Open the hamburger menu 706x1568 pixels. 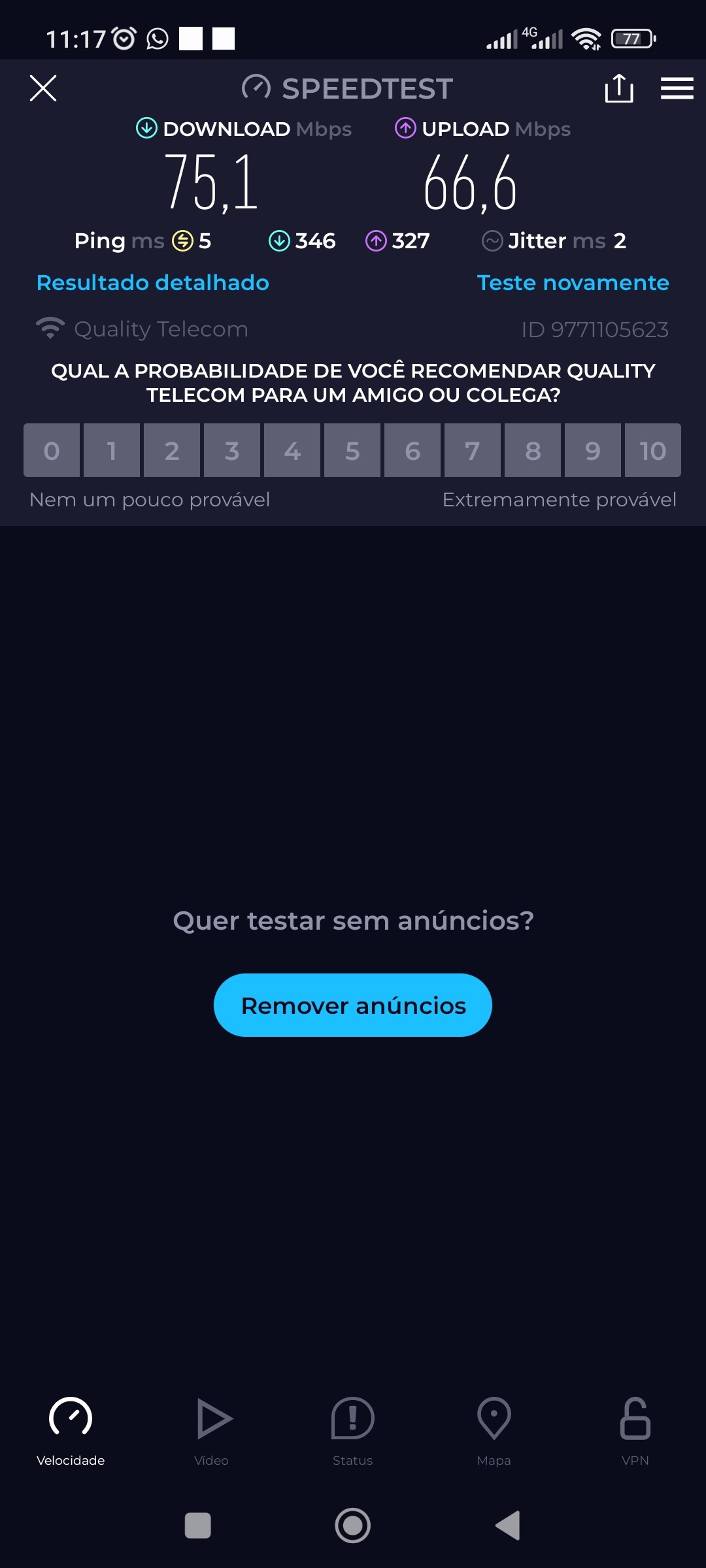[x=677, y=88]
